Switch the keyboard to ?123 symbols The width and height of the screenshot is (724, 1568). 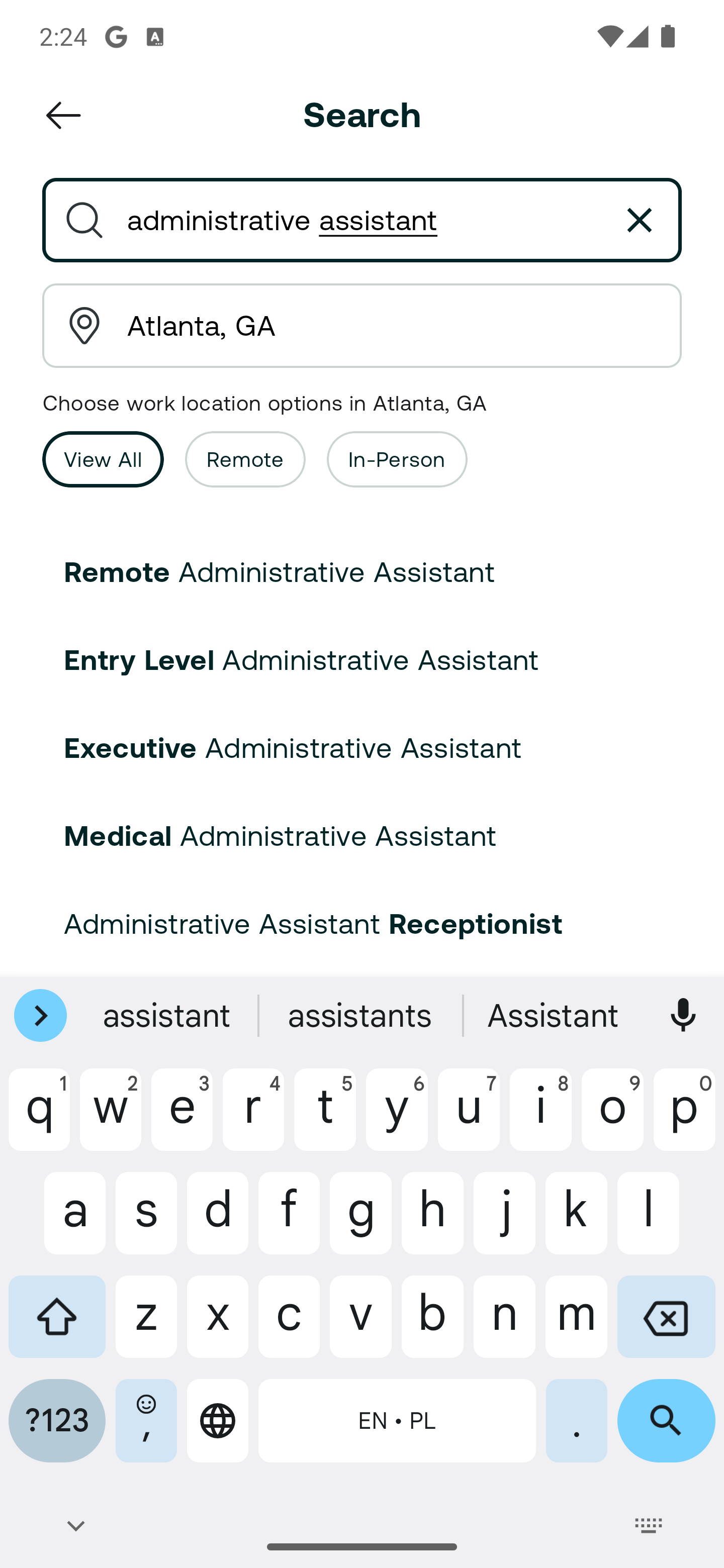[57, 1420]
